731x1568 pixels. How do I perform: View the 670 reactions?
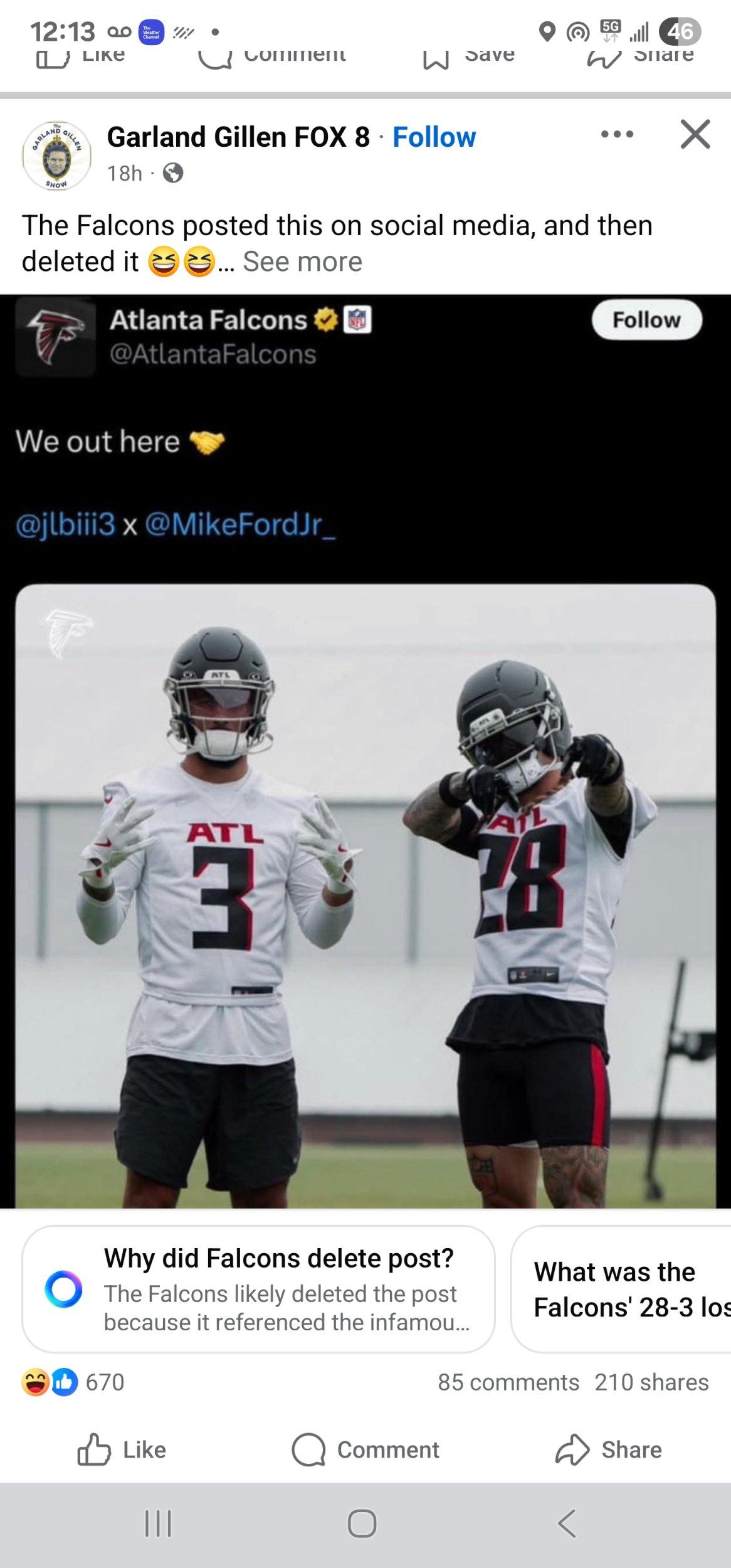pyautogui.click(x=73, y=1382)
